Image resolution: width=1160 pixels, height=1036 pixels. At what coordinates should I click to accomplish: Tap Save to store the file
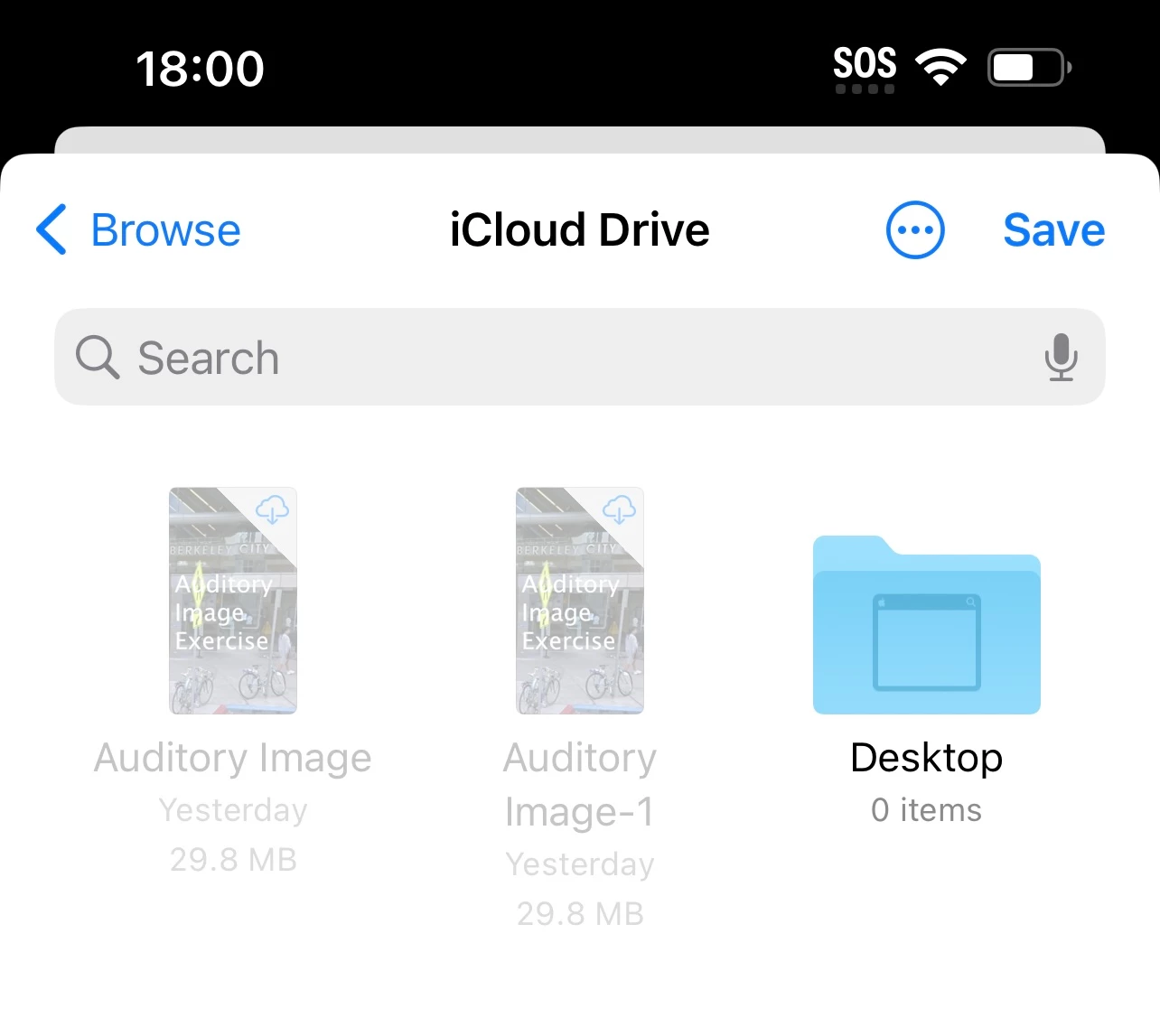point(1053,230)
